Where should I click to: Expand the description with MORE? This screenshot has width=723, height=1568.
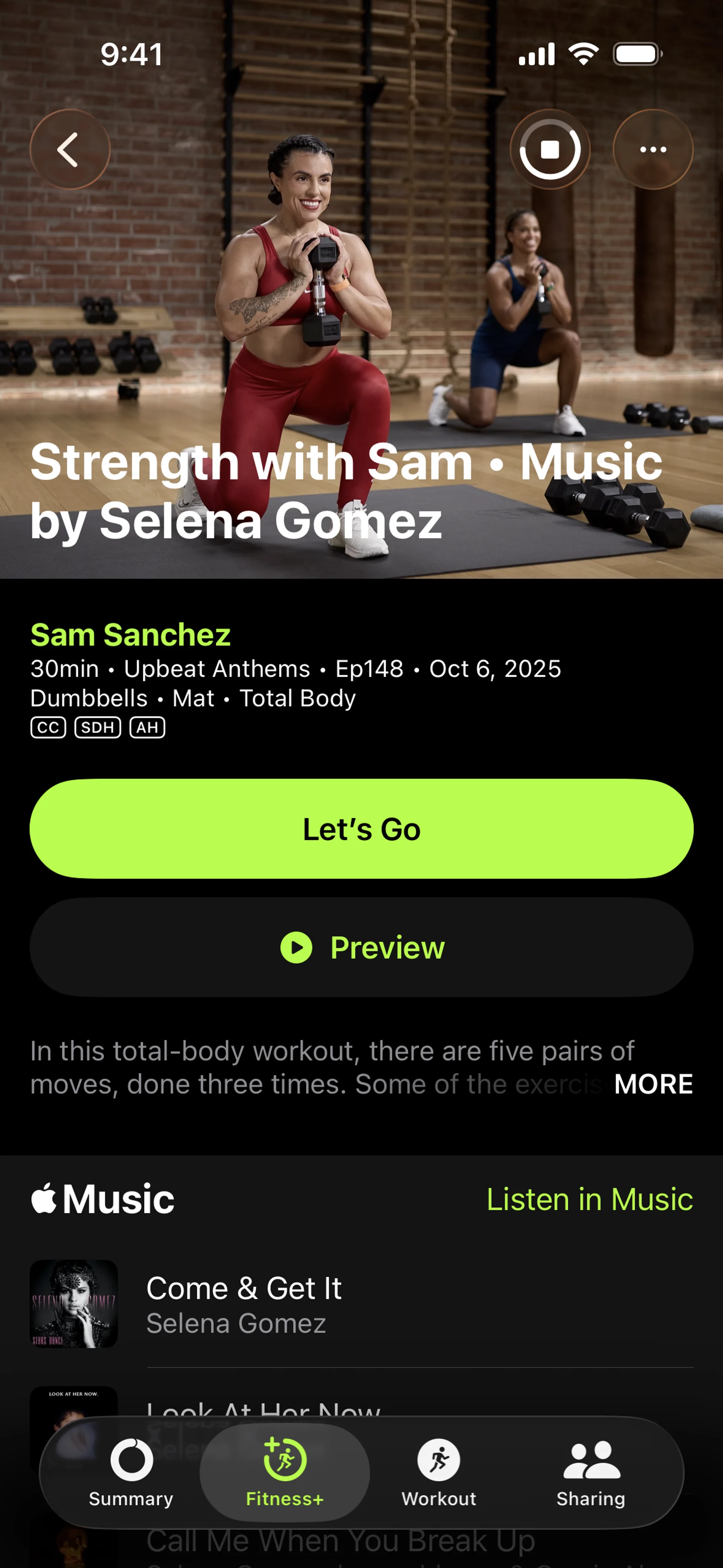click(654, 1084)
